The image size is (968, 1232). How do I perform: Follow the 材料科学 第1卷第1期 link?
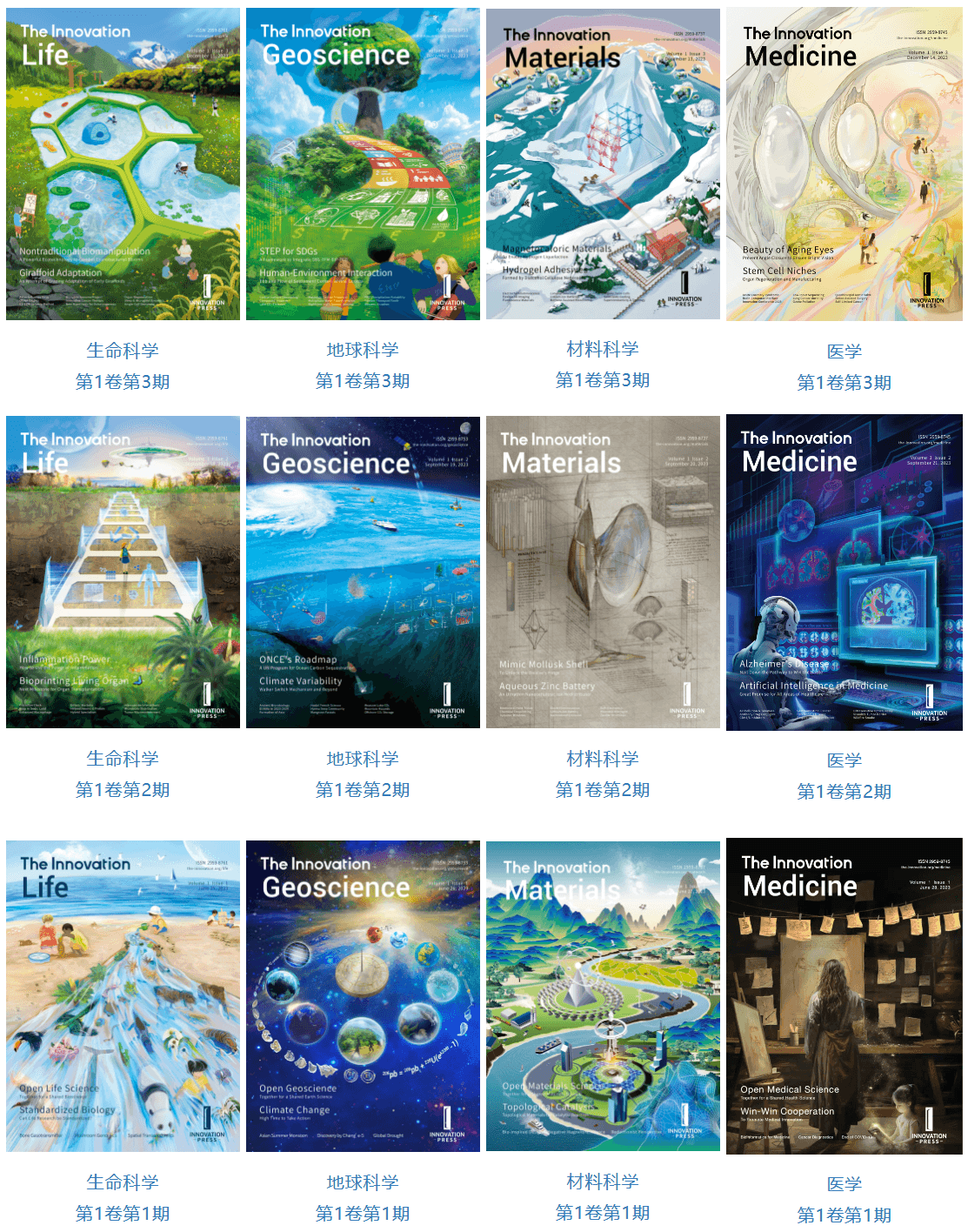tap(603, 1212)
